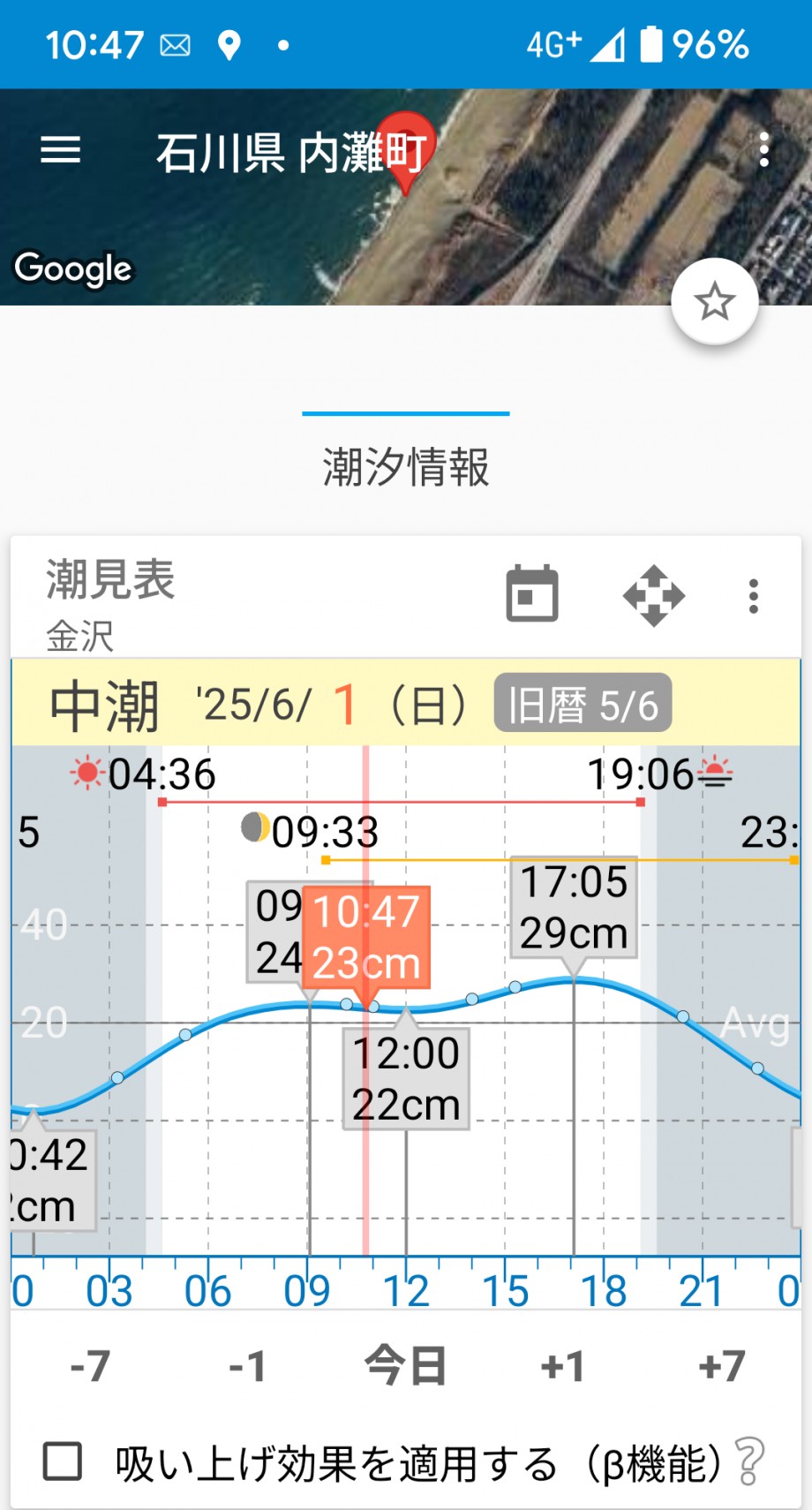
Task: Tap the four-arrow expand chart icon
Action: [x=654, y=596]
